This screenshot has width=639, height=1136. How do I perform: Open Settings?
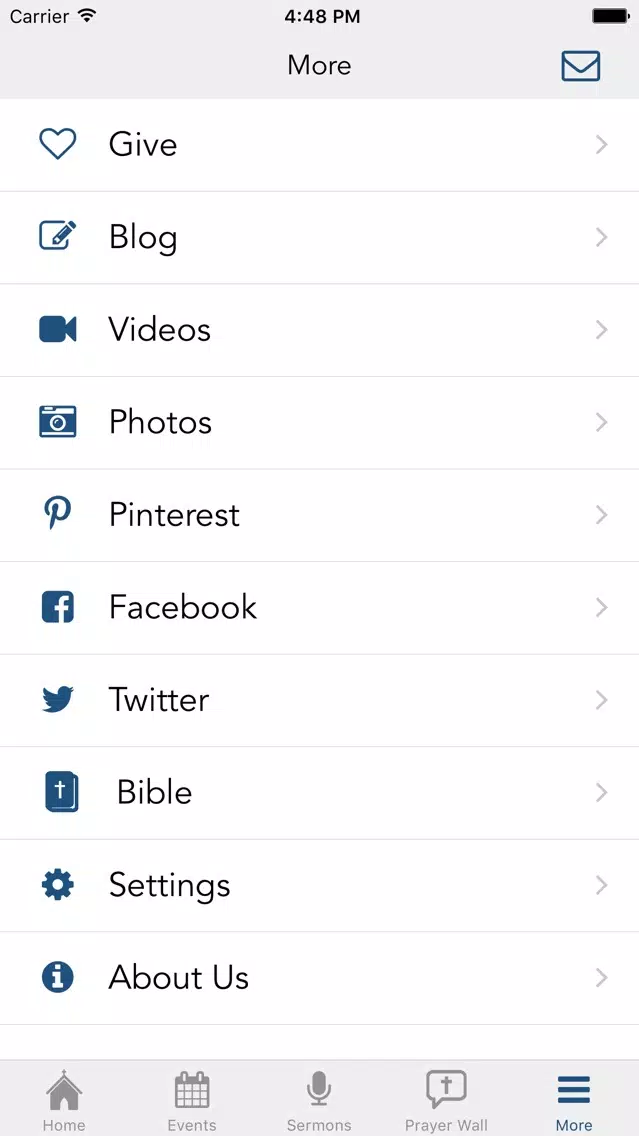tap(320, 886)
